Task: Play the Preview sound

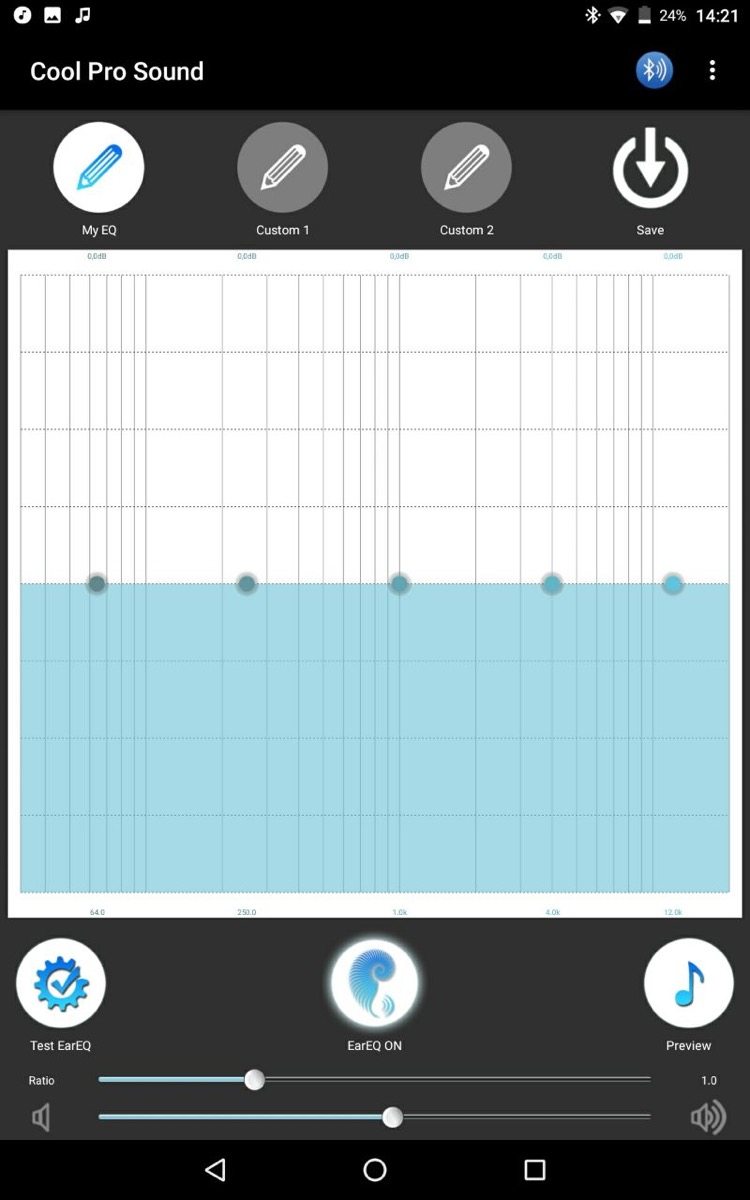Action: pyautogui.click(x=688, y=983)
